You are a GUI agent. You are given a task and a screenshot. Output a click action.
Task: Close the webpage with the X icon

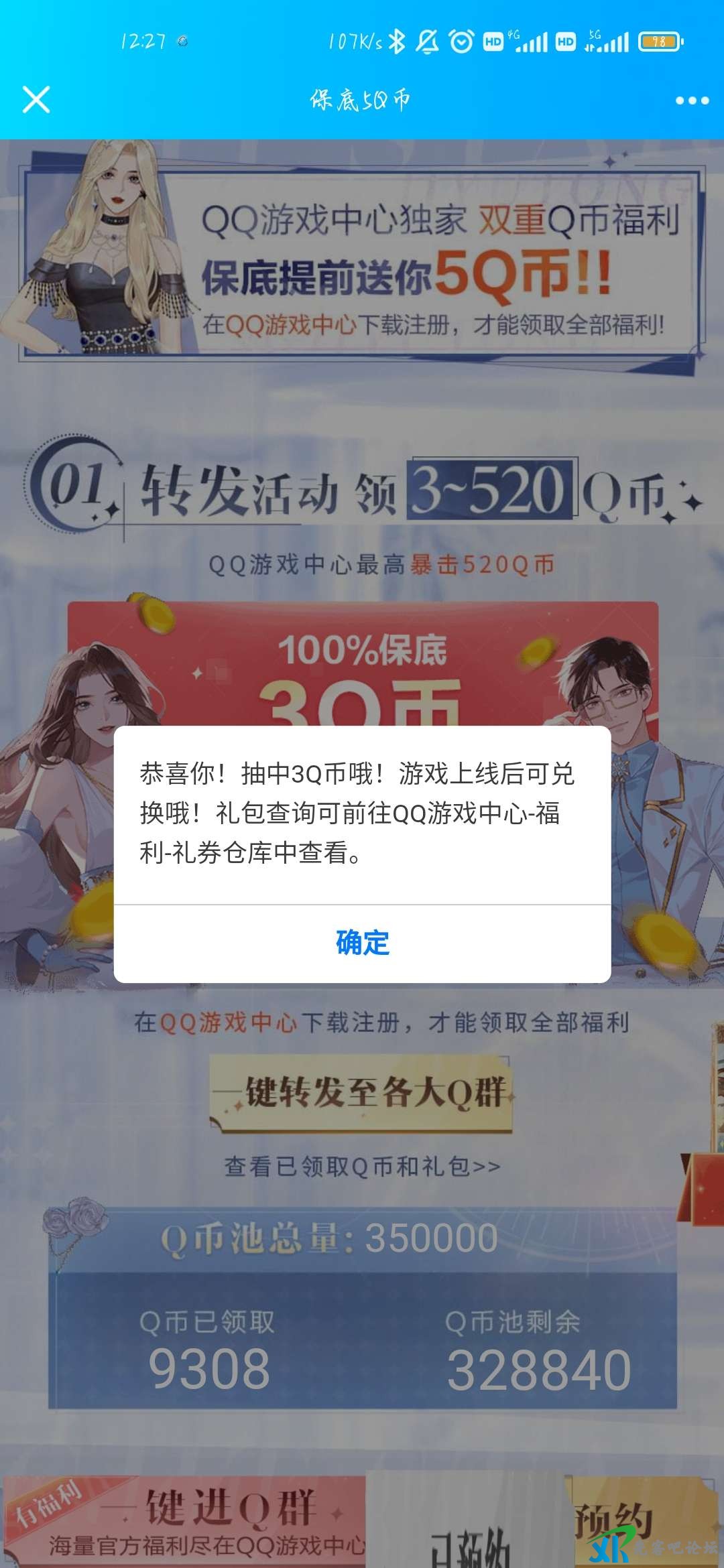tap(36, 100)
